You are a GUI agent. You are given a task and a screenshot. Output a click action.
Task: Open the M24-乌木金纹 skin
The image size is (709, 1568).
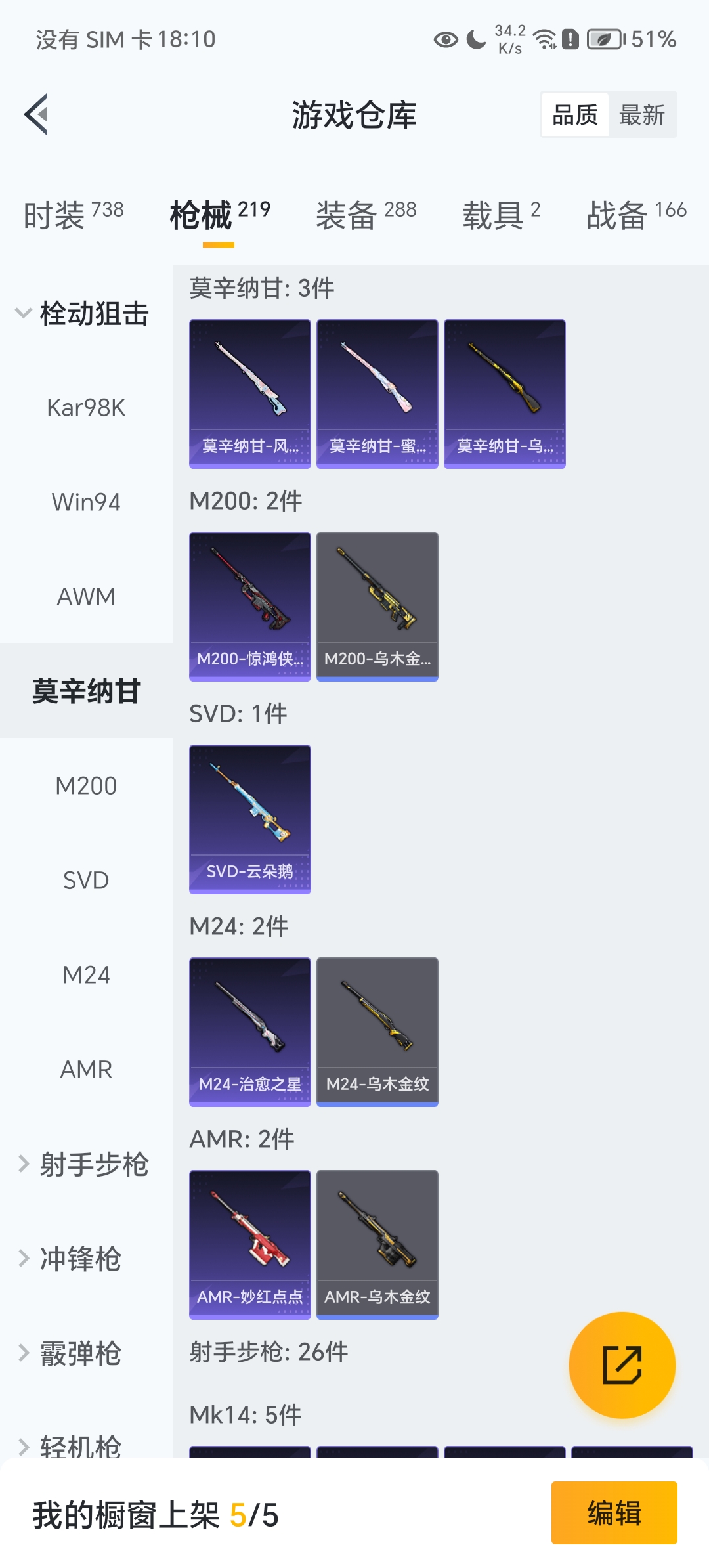(377, 1032)
